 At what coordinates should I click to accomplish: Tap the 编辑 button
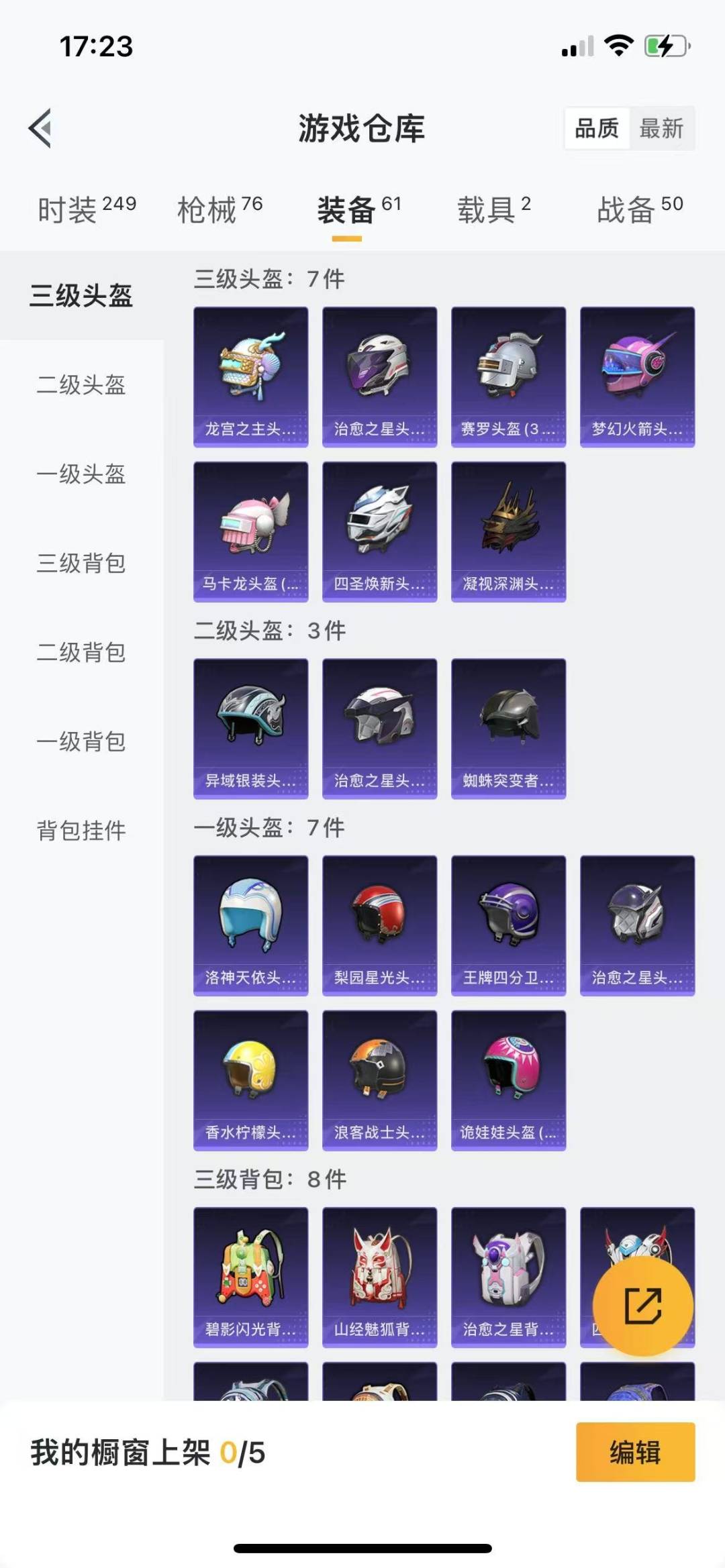[x=635, y=1452]
